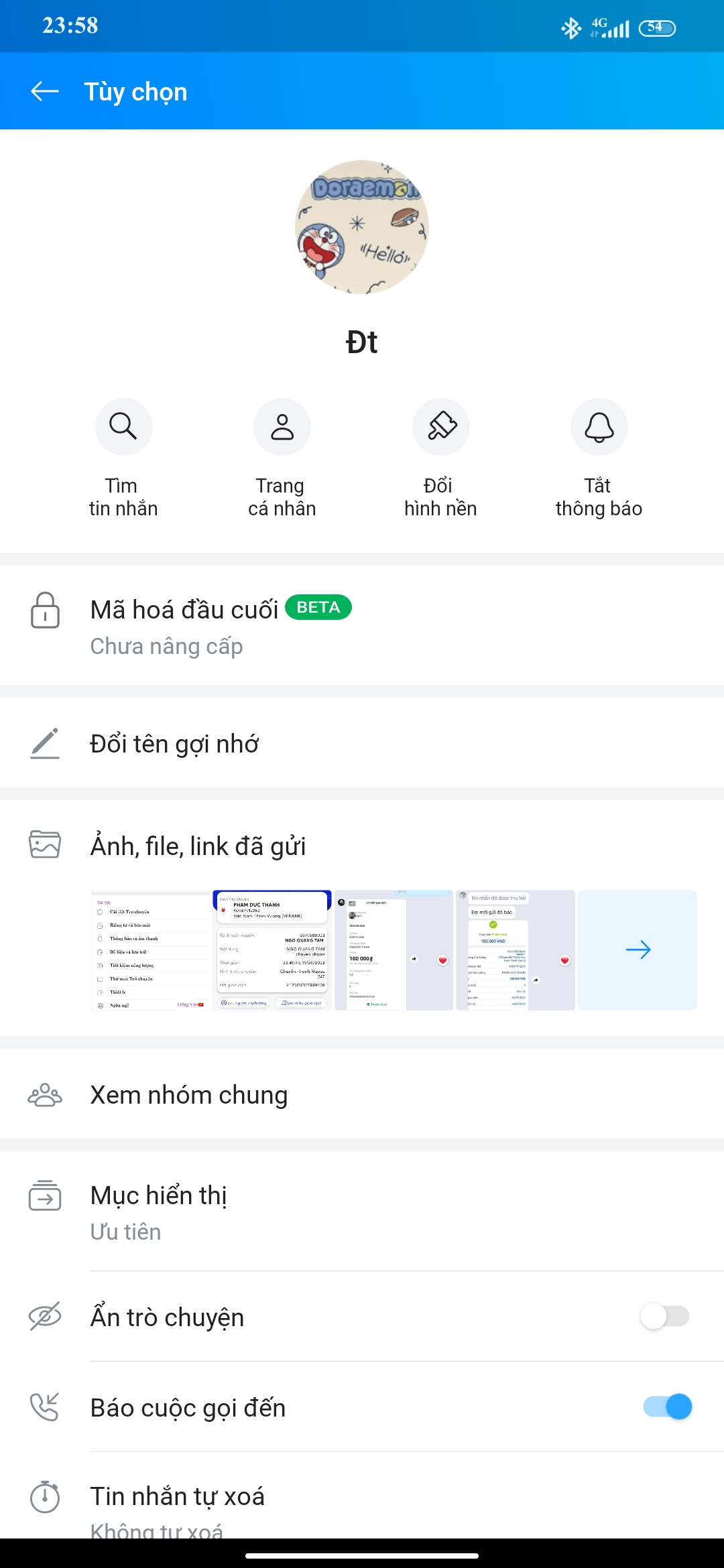Open the settings list screenshot thumbnail

pyautogui.click(x=151, y=950)
